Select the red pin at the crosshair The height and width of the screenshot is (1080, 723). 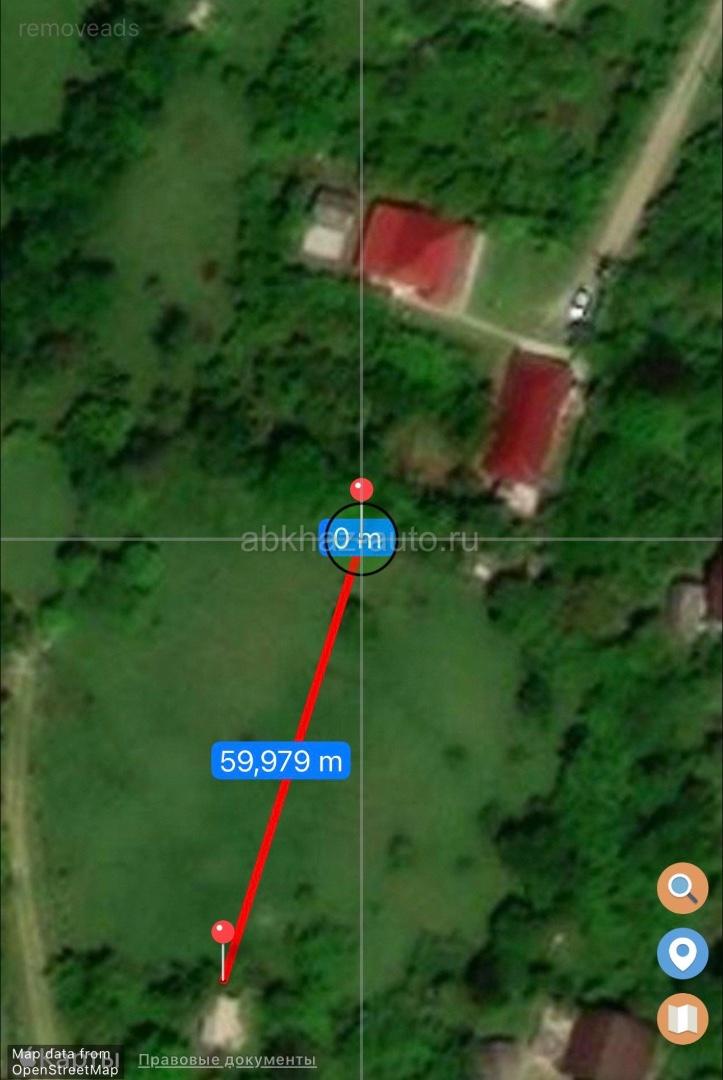coord(361,491)
